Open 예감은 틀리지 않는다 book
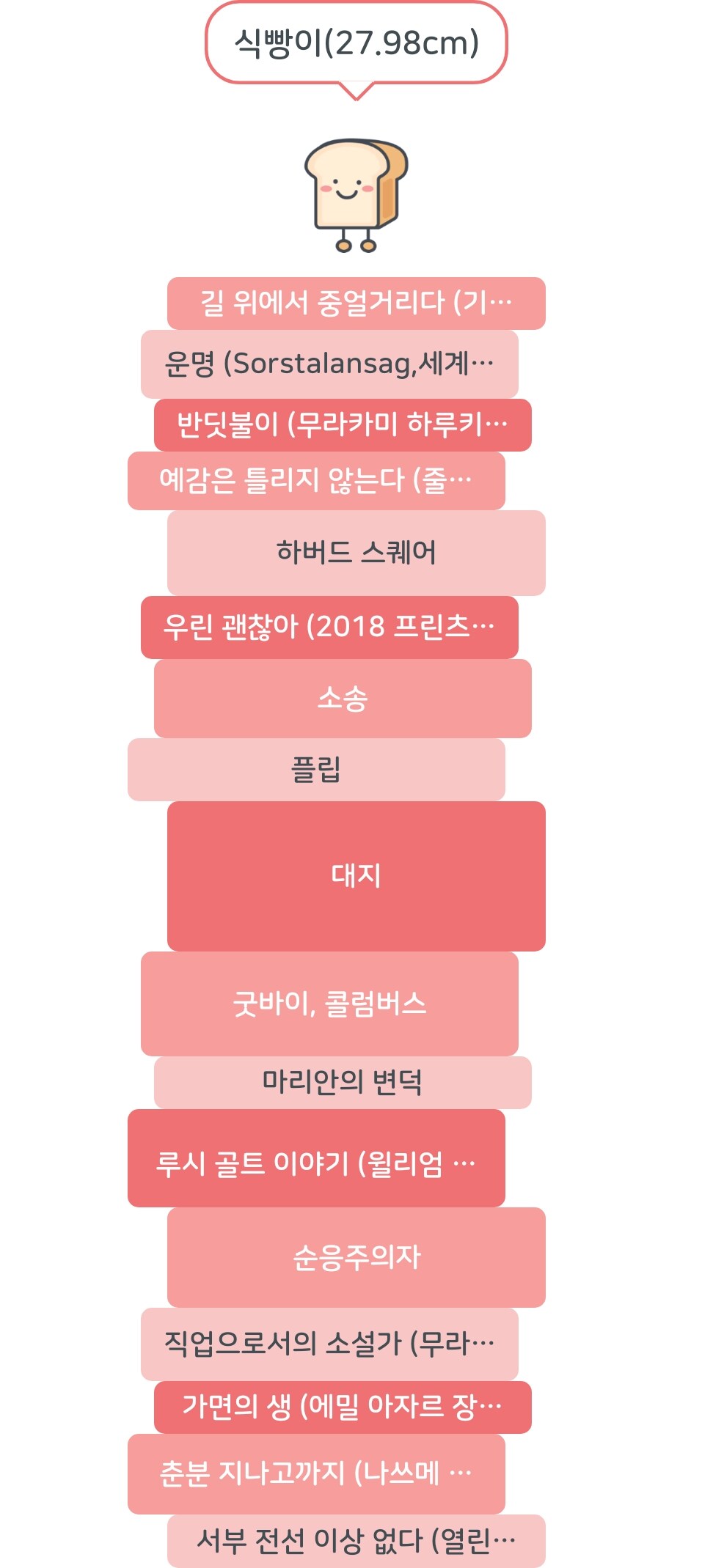The width and height of the screenshot is (713, 1568). 316,480
